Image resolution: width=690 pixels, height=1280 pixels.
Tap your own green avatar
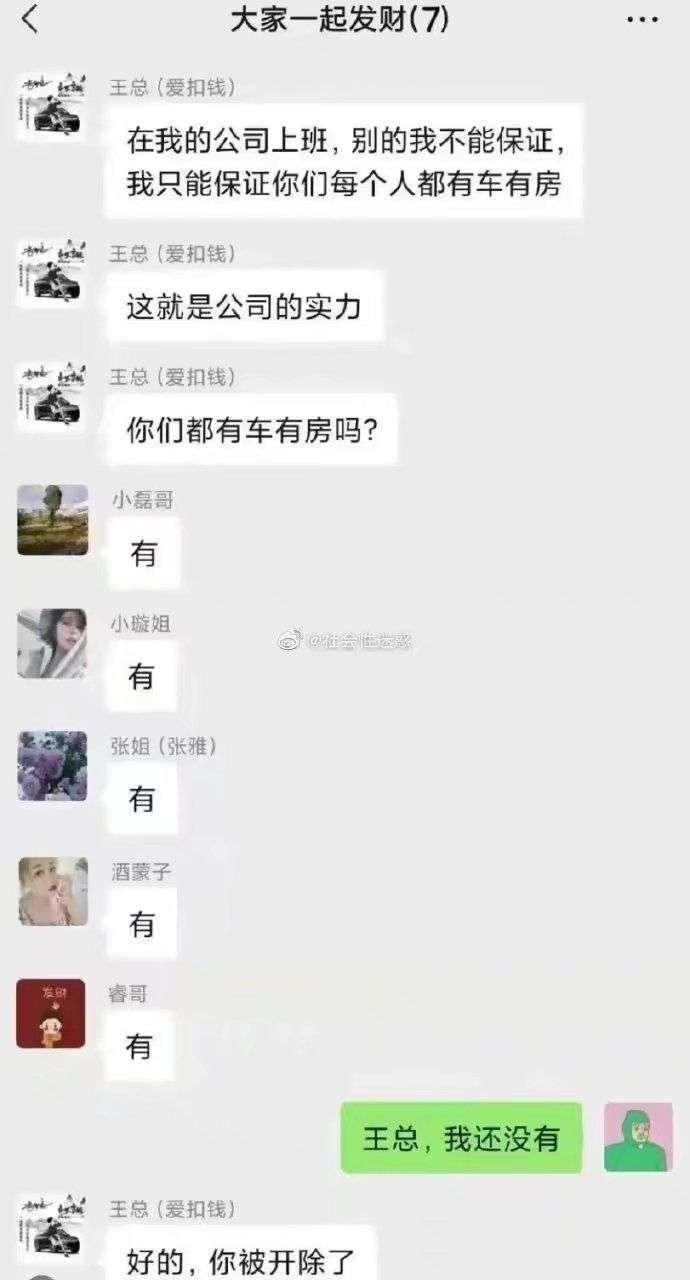638,1137
